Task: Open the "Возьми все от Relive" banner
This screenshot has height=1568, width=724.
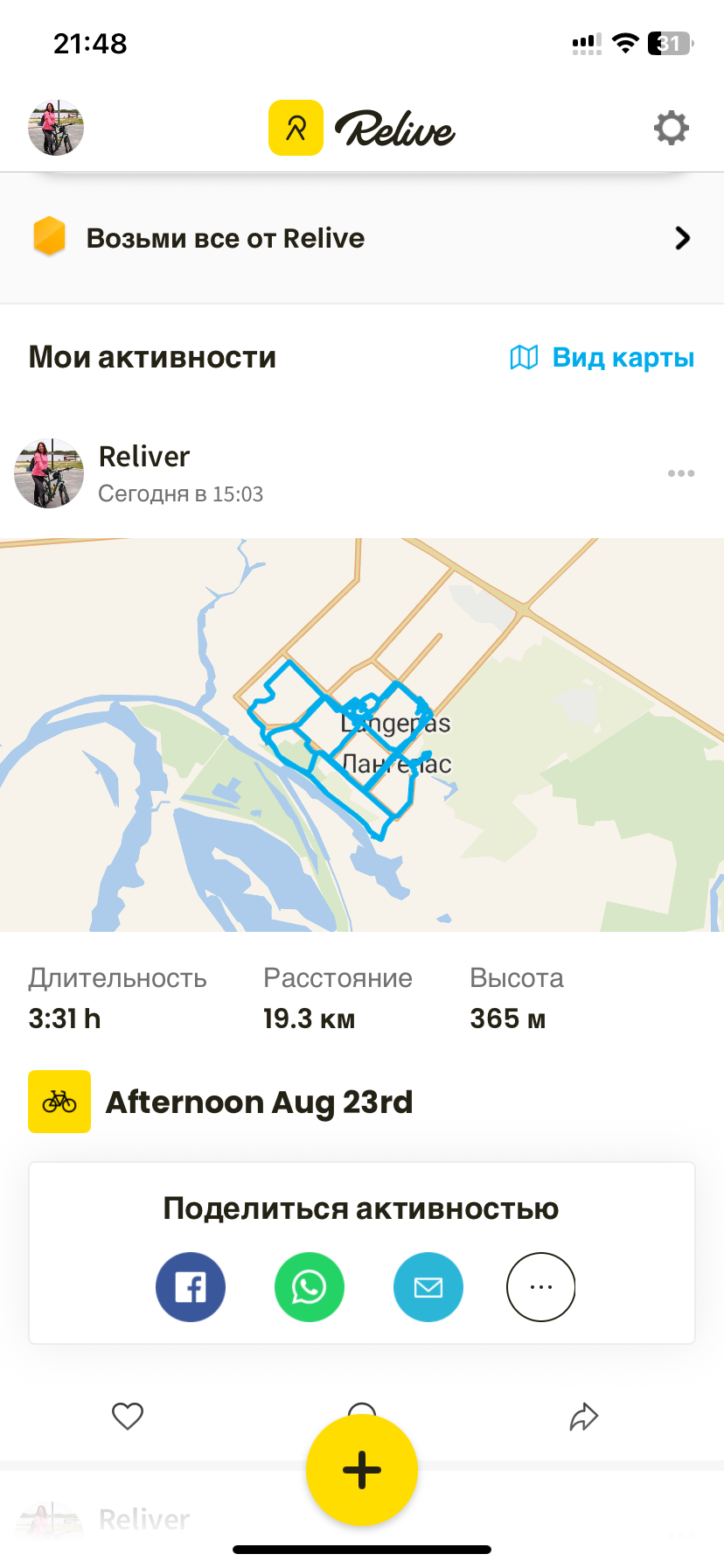Action: 362,238
